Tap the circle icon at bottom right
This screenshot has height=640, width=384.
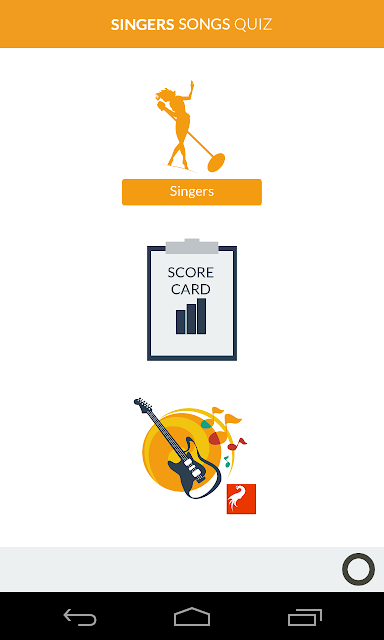(358, 569)
